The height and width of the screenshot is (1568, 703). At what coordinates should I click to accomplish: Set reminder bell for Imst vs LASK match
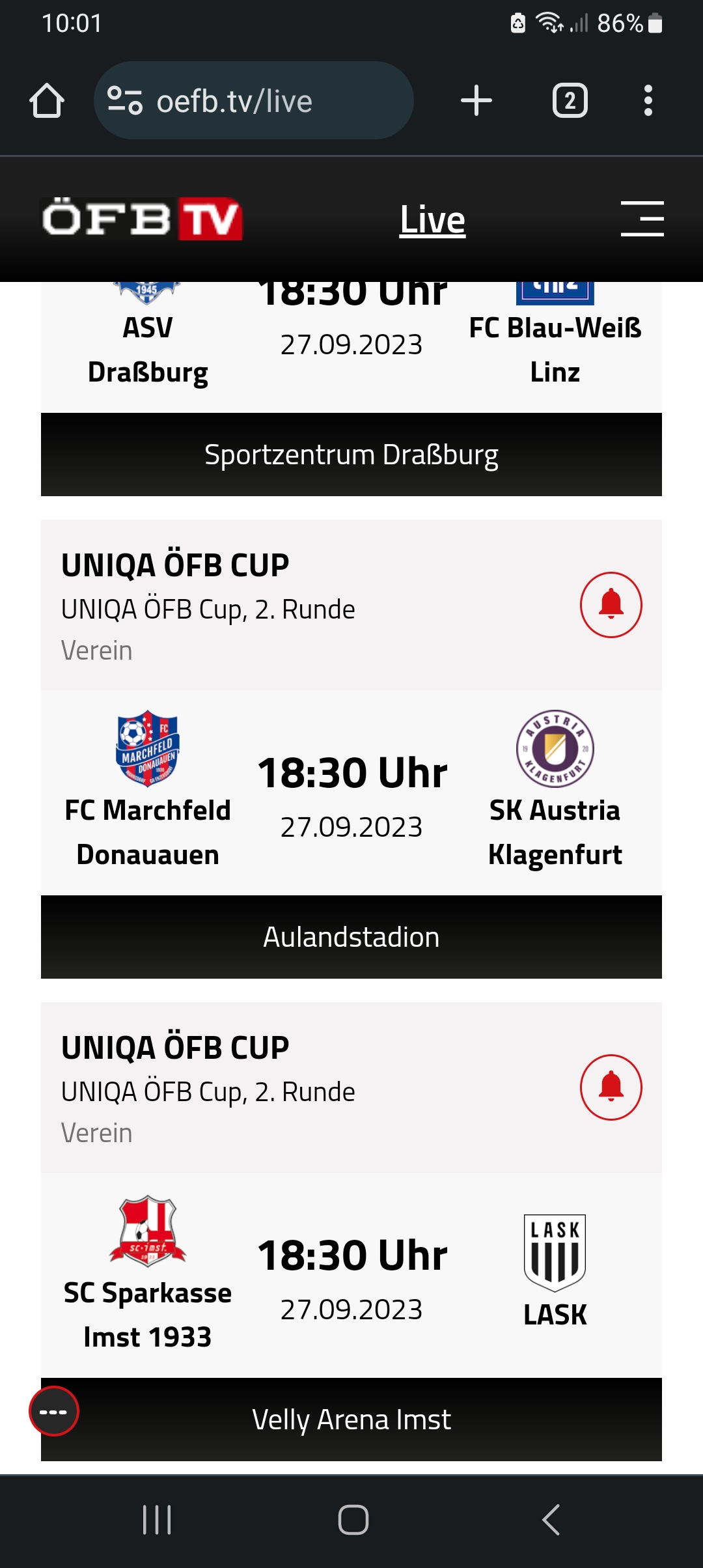[x=611, y=1087]
